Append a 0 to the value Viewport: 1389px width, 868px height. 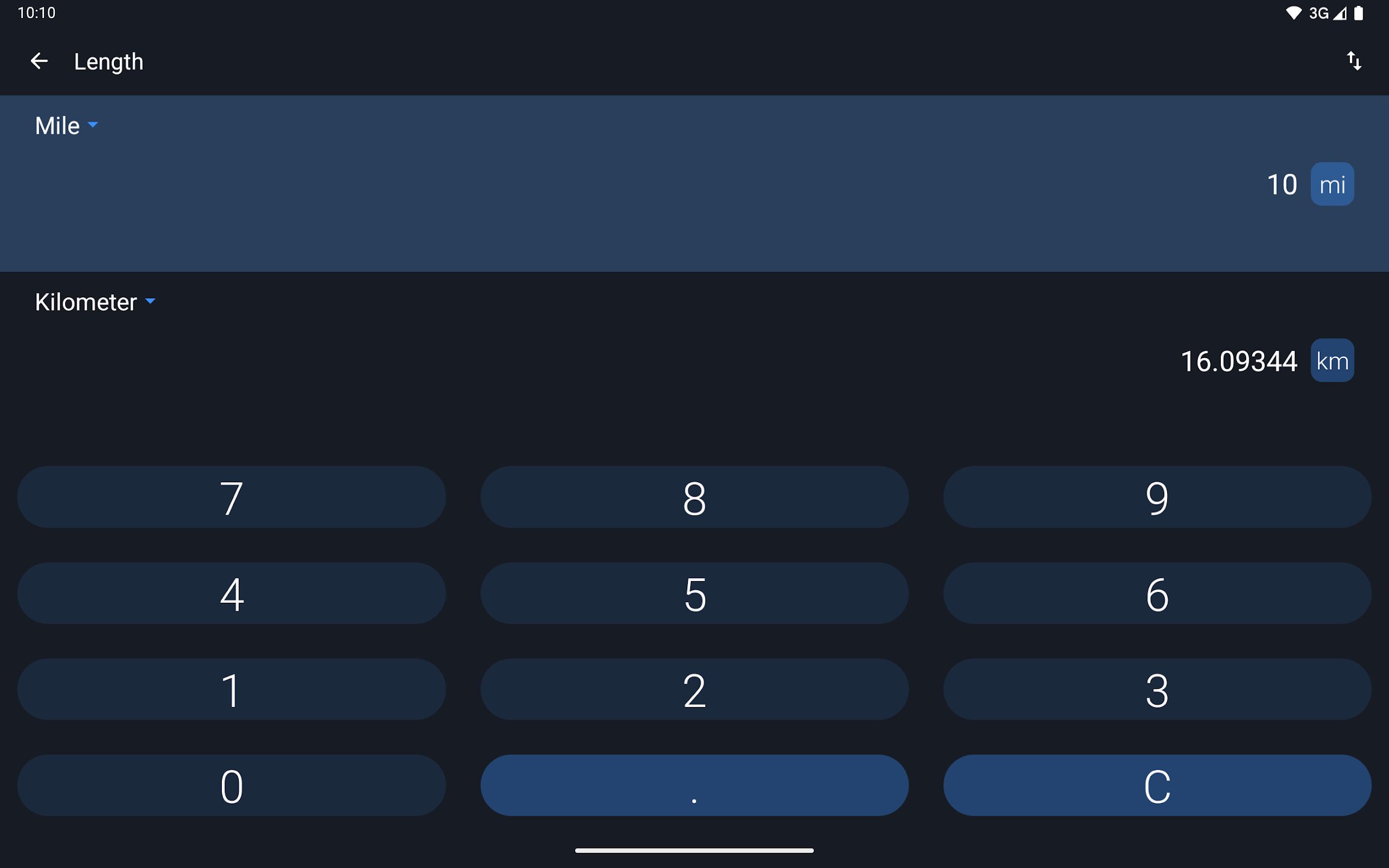pyautogui.click(x=231, y=785)
